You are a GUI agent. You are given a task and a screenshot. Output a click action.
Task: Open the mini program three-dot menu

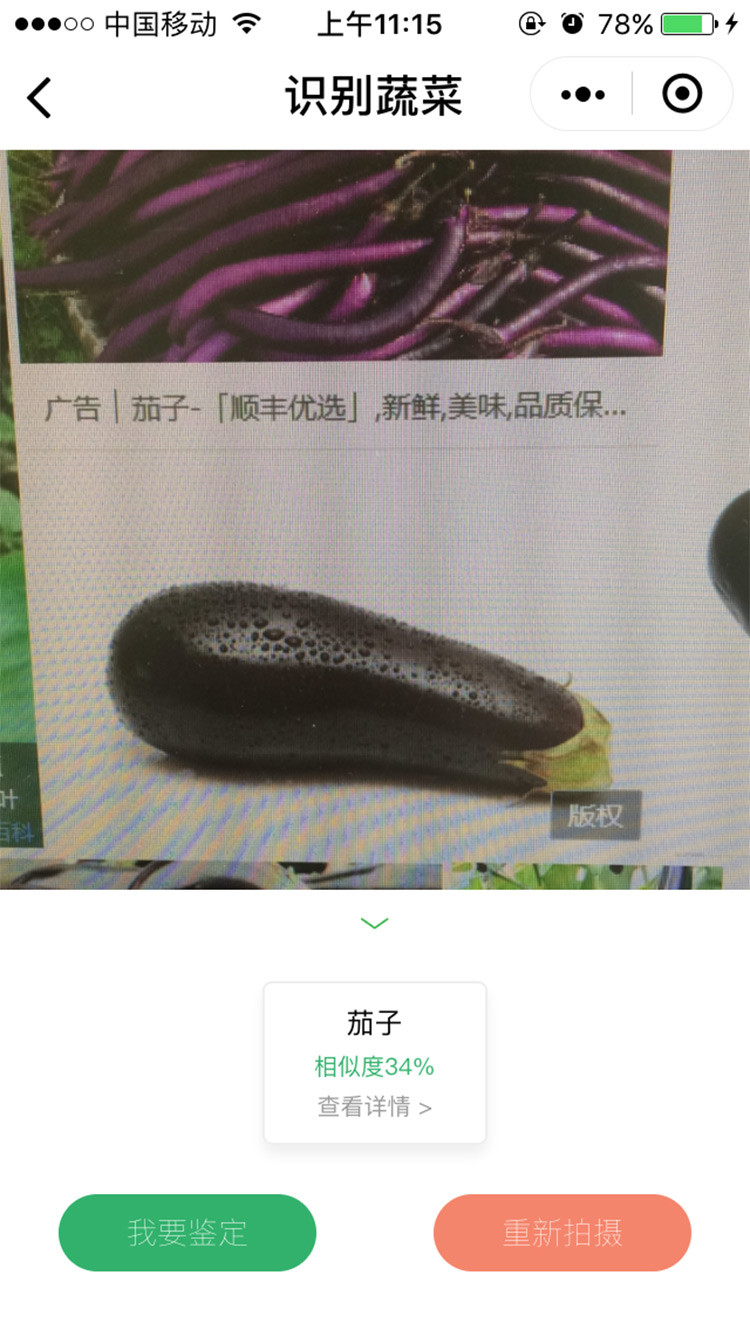(x=582, y=95)
